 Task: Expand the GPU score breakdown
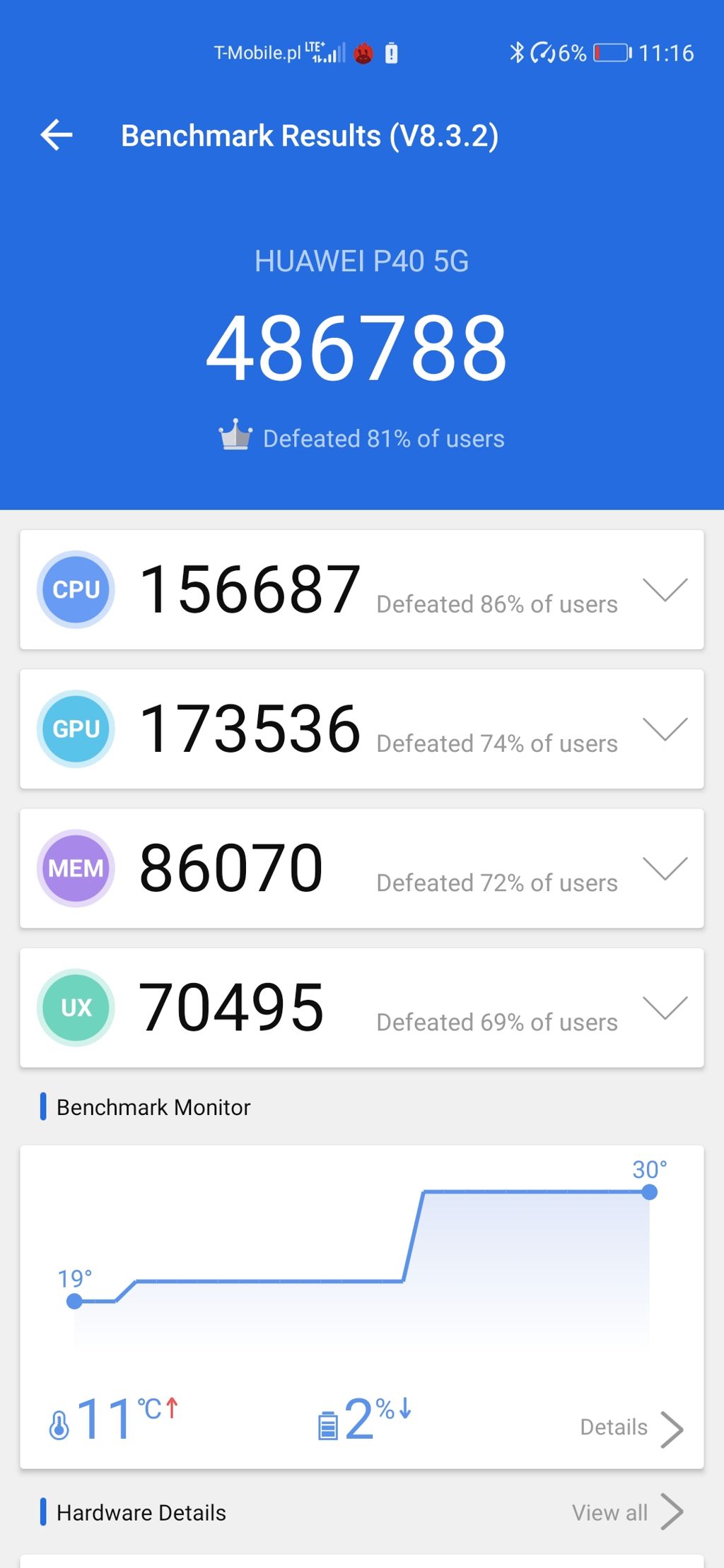tap(665, 729)
